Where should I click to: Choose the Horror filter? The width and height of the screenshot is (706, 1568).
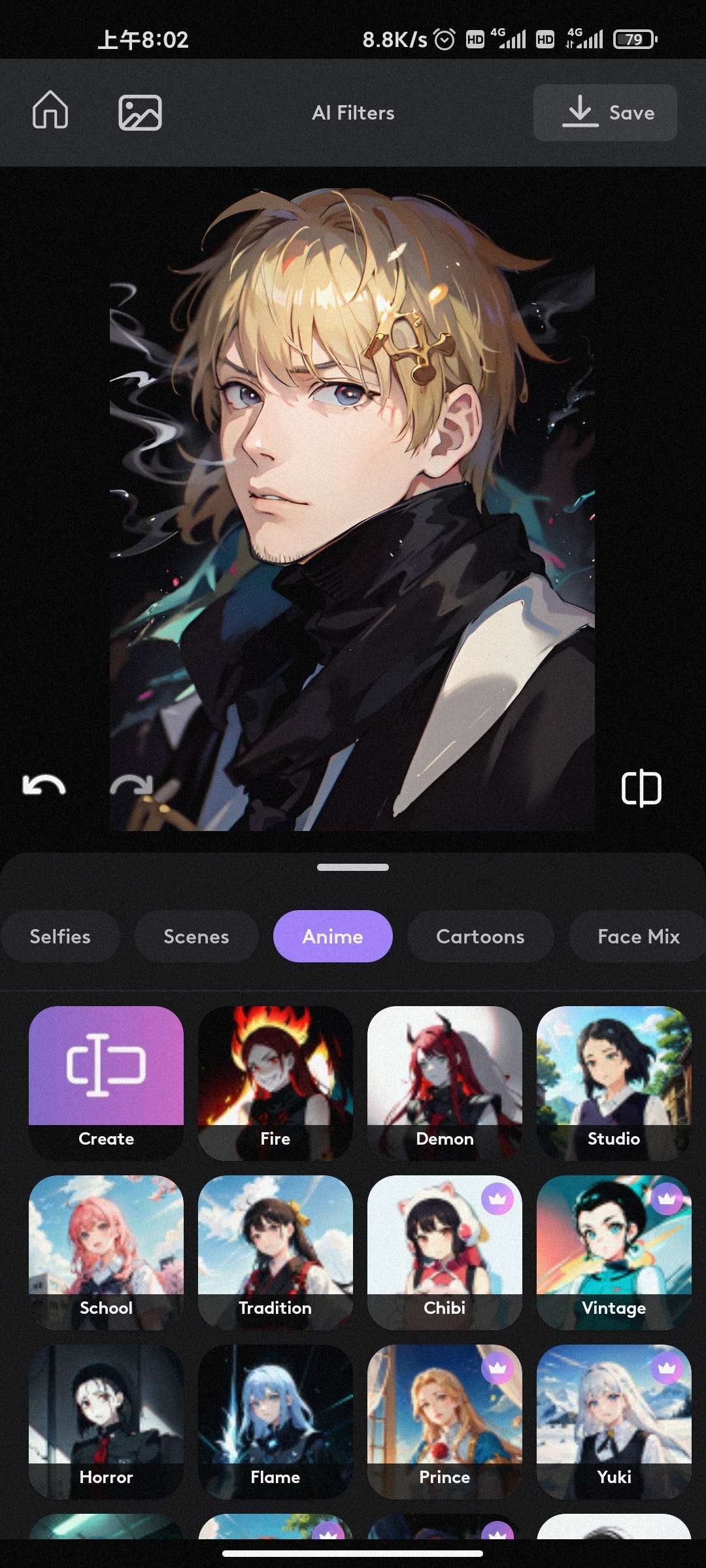point(106,1421)
